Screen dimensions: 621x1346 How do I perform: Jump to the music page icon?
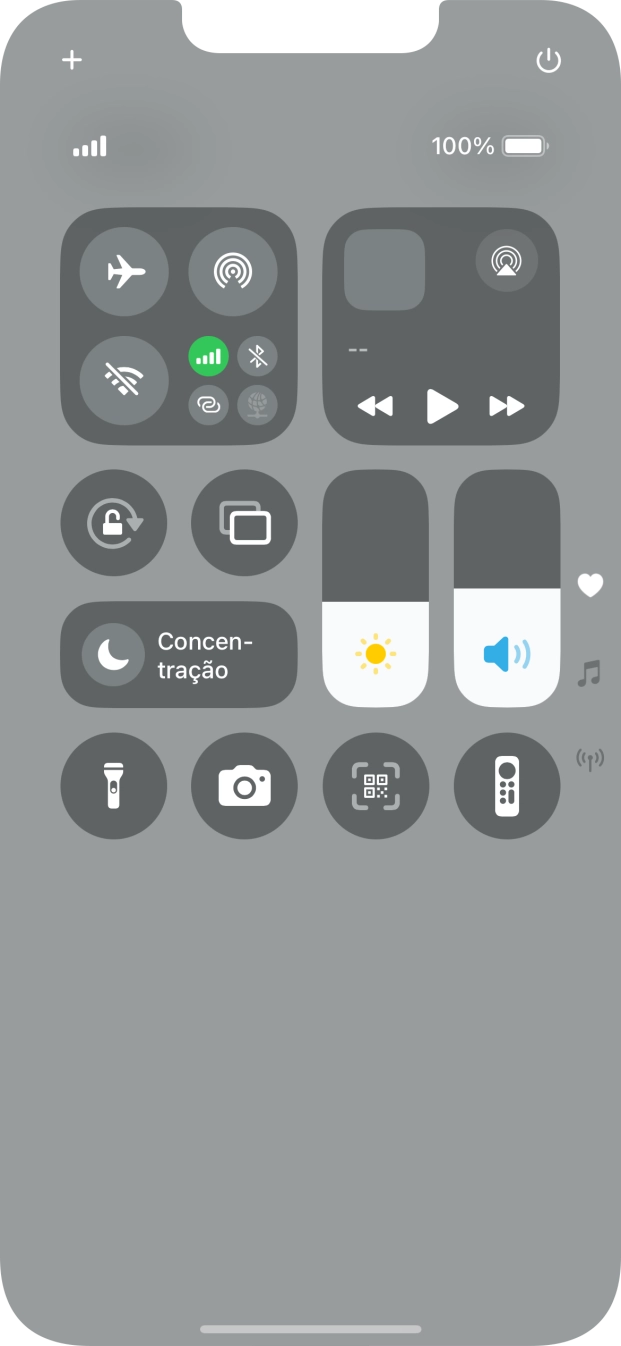pos(590,673)
